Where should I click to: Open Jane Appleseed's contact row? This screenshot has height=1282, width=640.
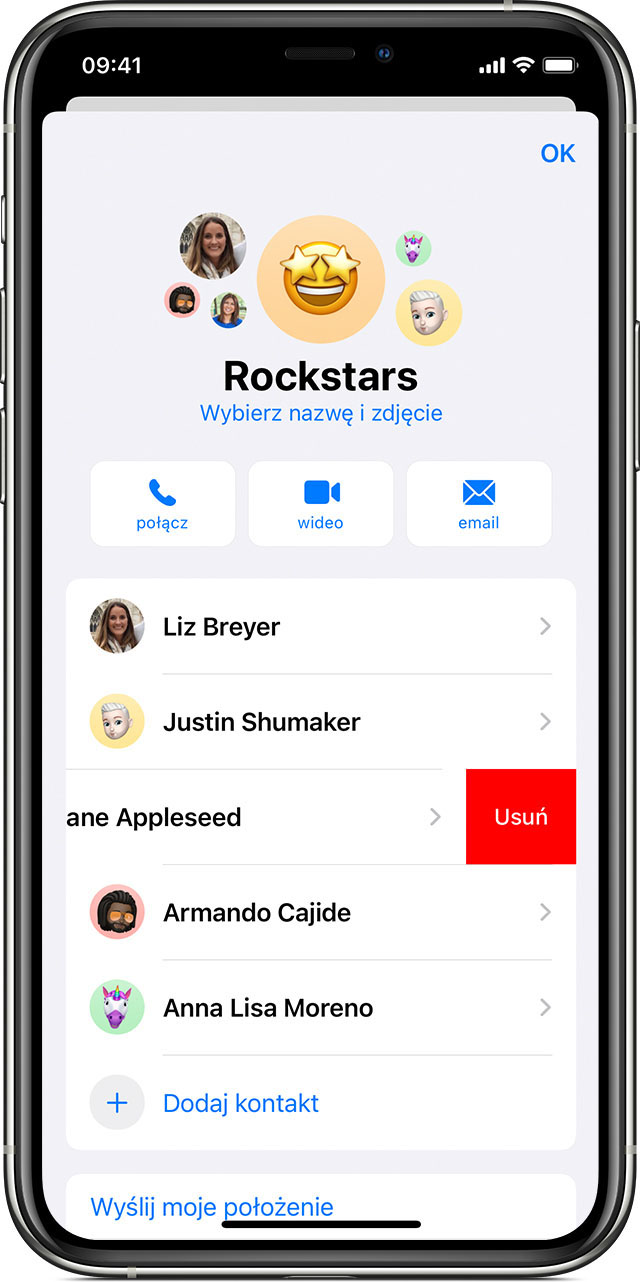[250, 817]
